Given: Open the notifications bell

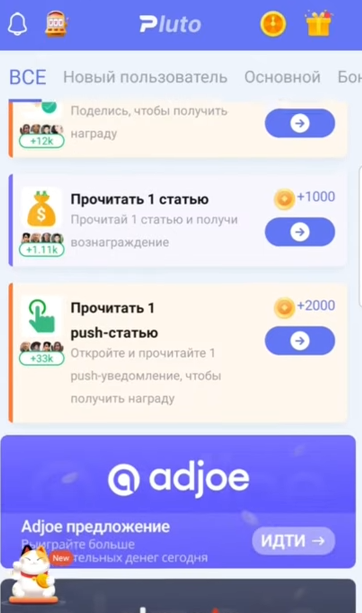Looking at the screenshot, I should [x=18, y=25].
